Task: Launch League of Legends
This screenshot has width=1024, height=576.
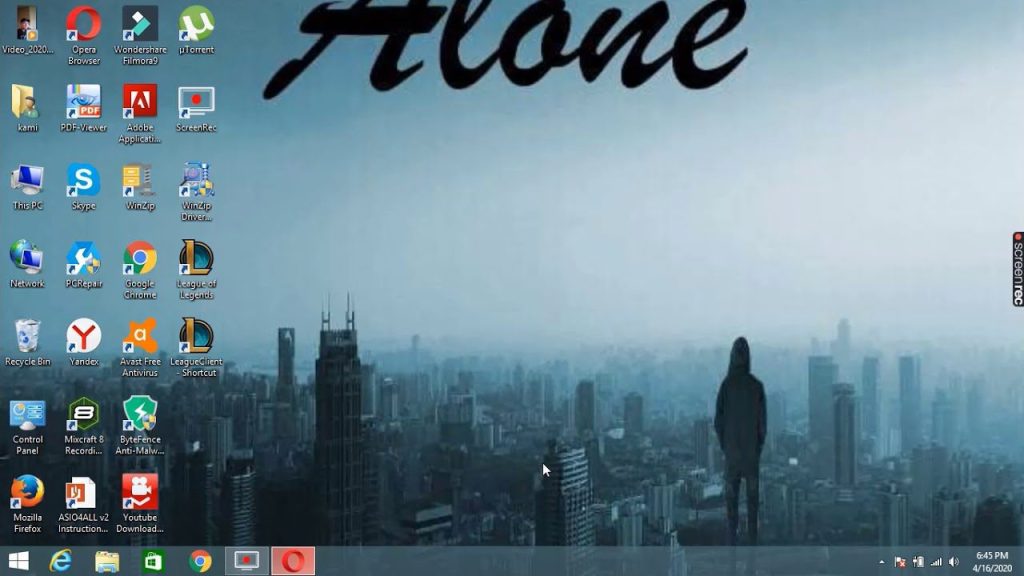Action: point(196,258)
